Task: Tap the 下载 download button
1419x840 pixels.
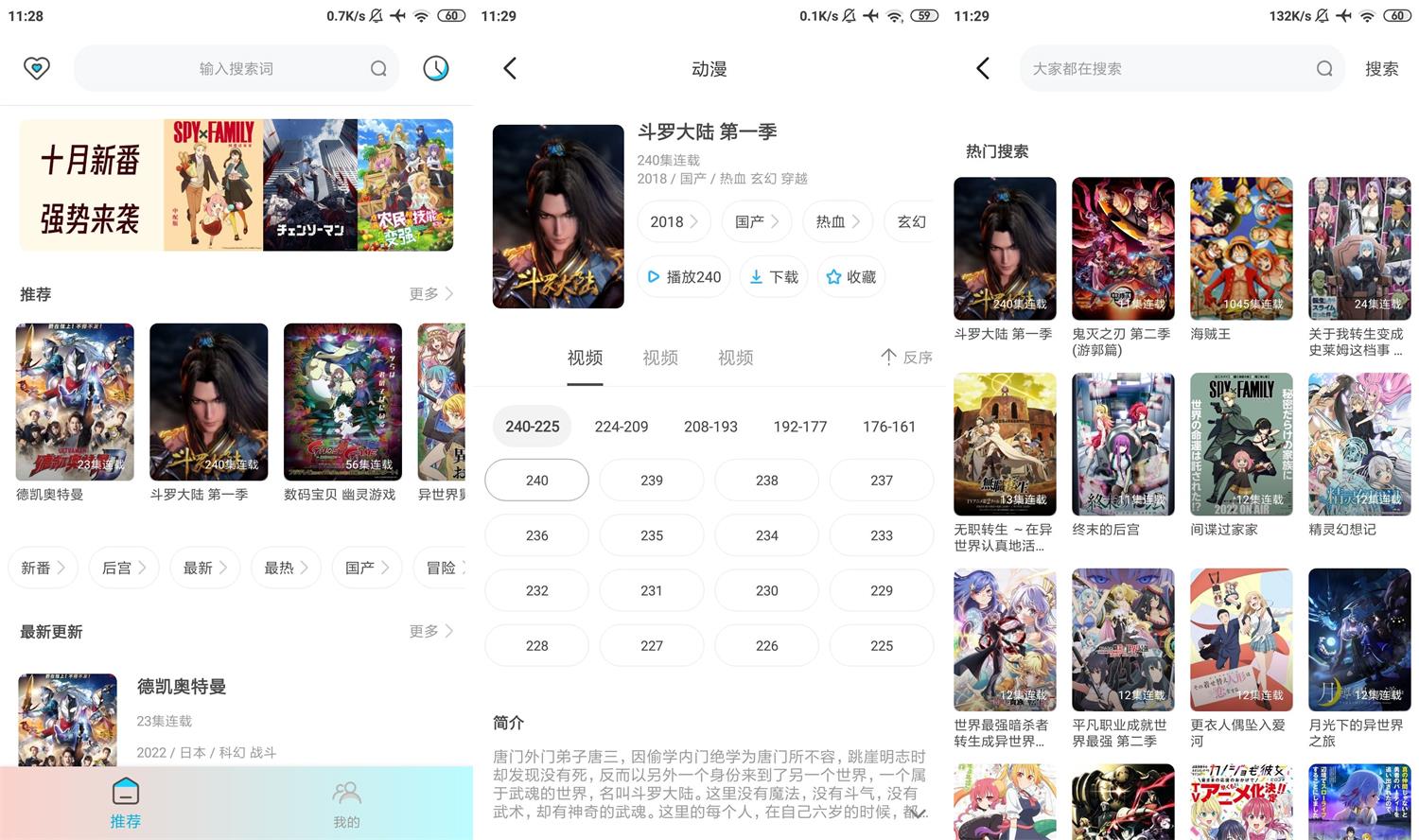Action: click(x=774, y=277)
